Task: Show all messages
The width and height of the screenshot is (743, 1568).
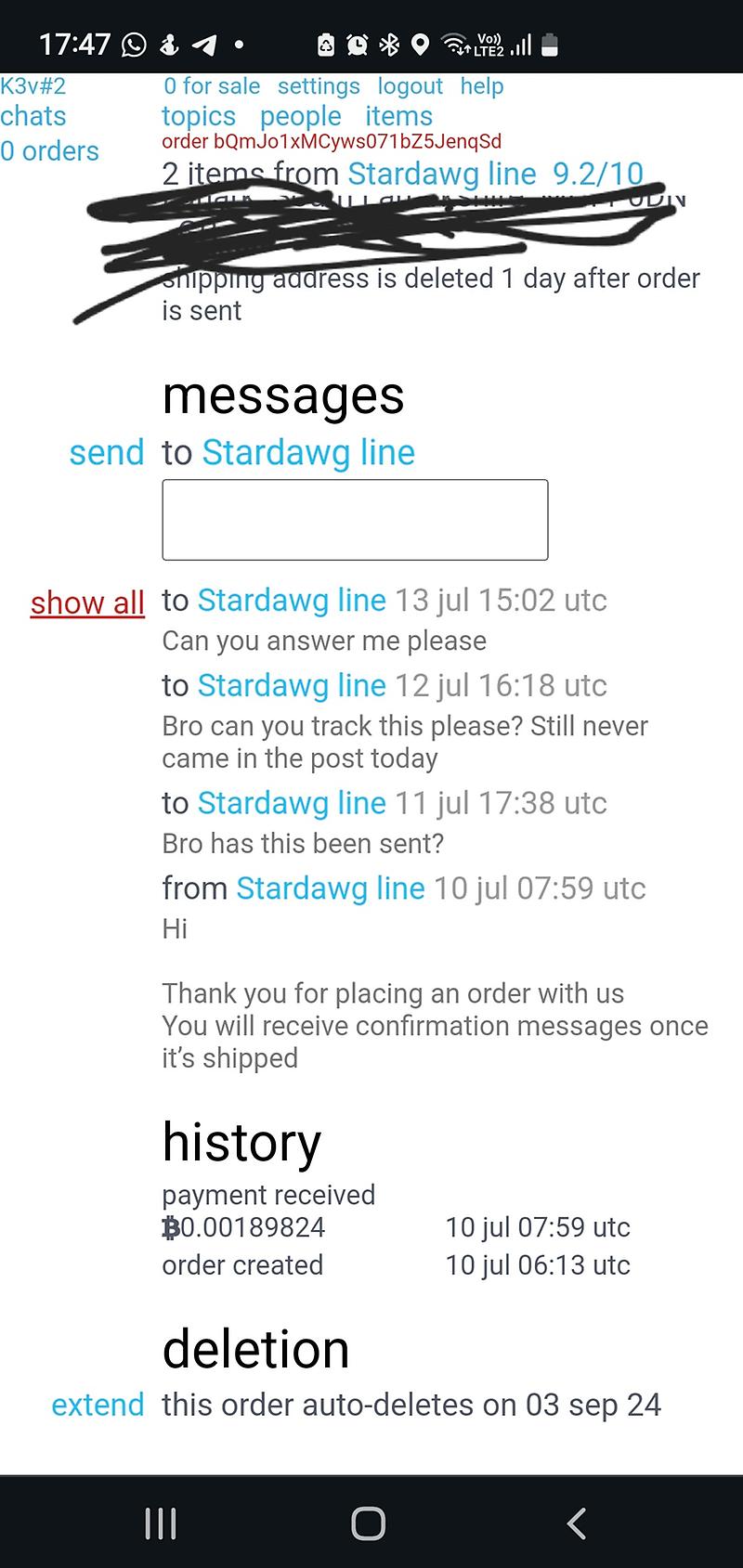Action: pyautogui.click(x=87, y=603)
